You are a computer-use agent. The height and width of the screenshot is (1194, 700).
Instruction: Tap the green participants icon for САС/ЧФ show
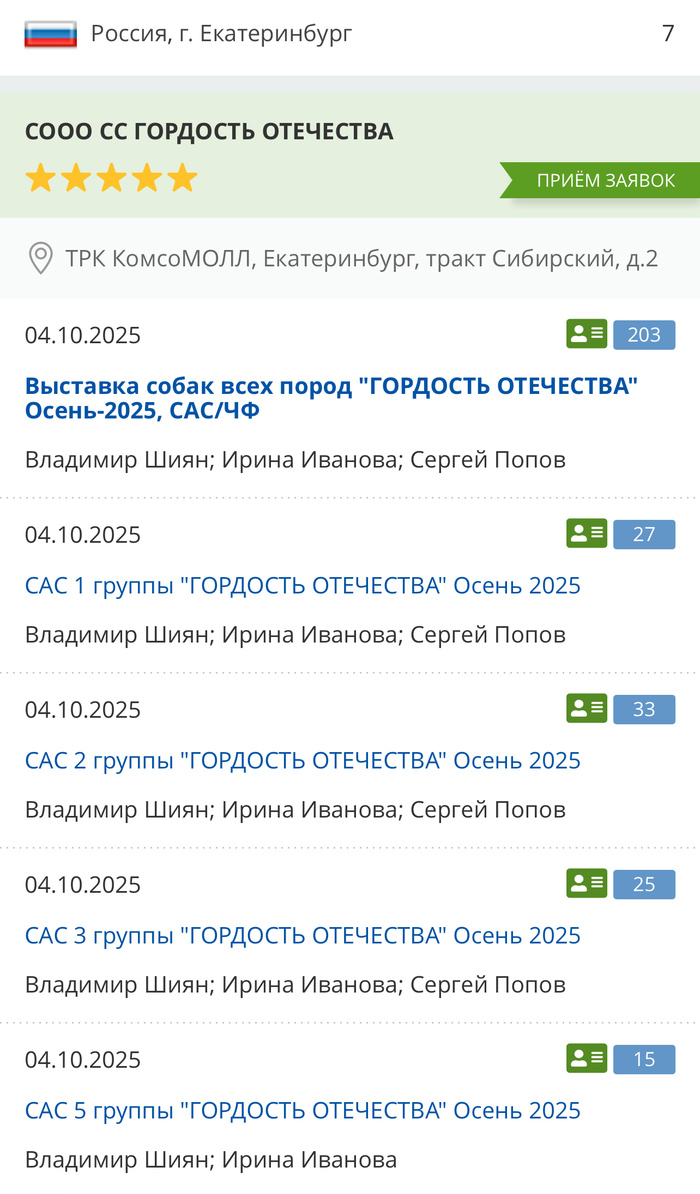(x=587, y=334)
